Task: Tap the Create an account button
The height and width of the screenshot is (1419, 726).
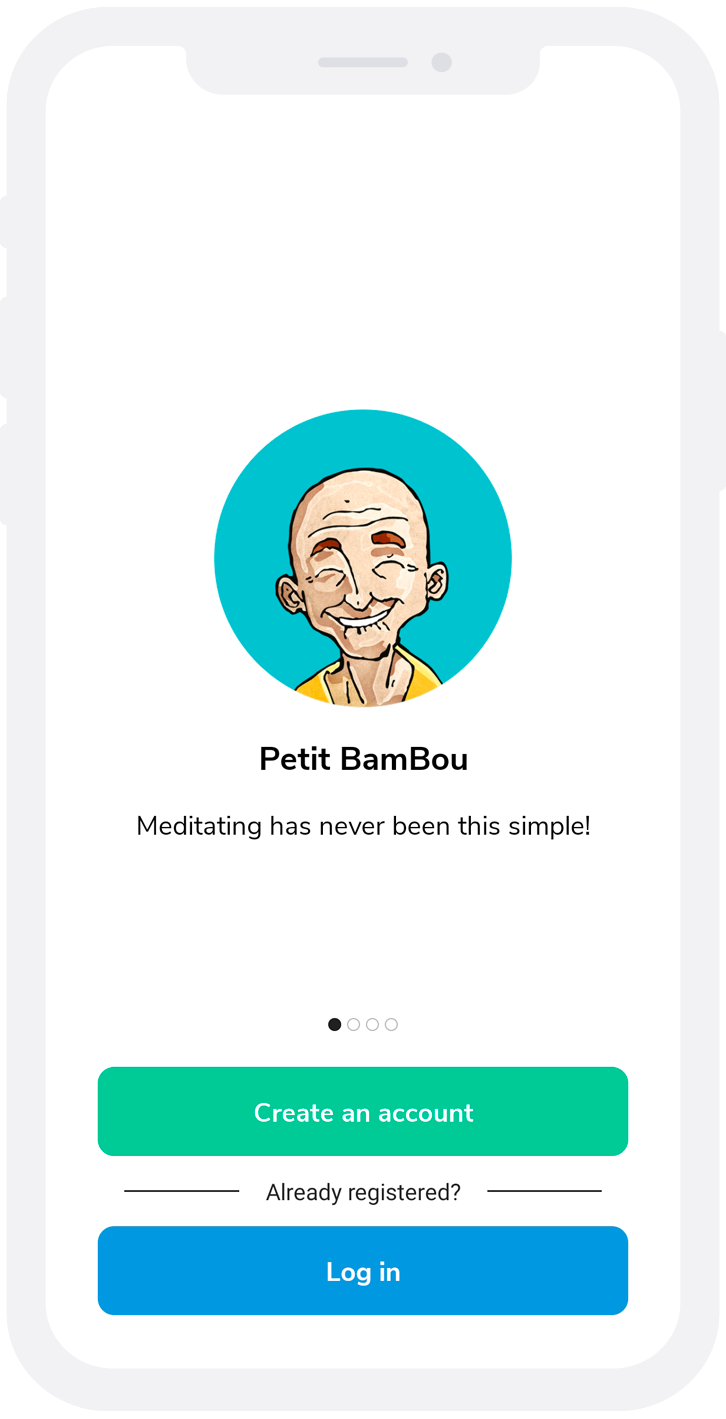Action: tap(363, 1111)
